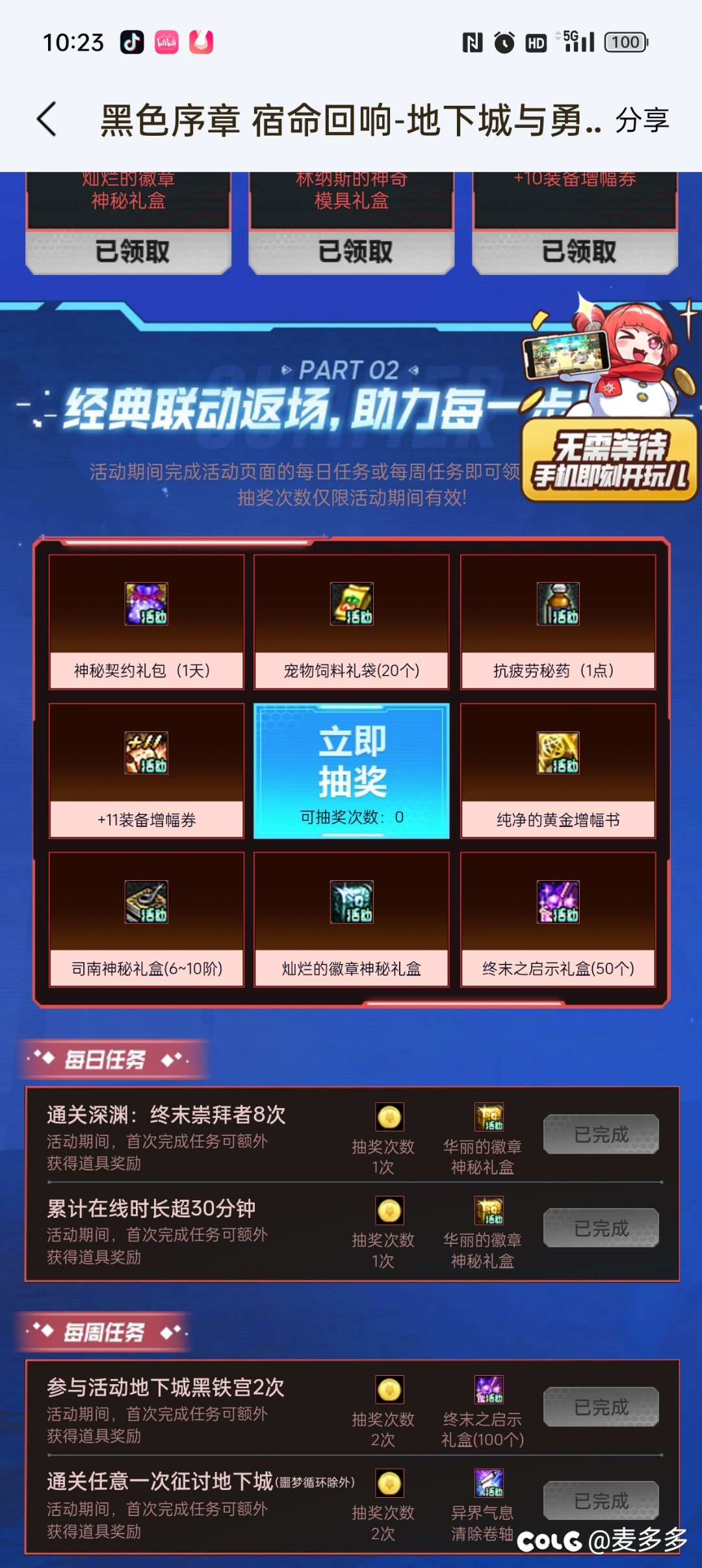Tap the 立即抽奖 lottery draw button
The image size is (702, 1568).
click(352, 770)
